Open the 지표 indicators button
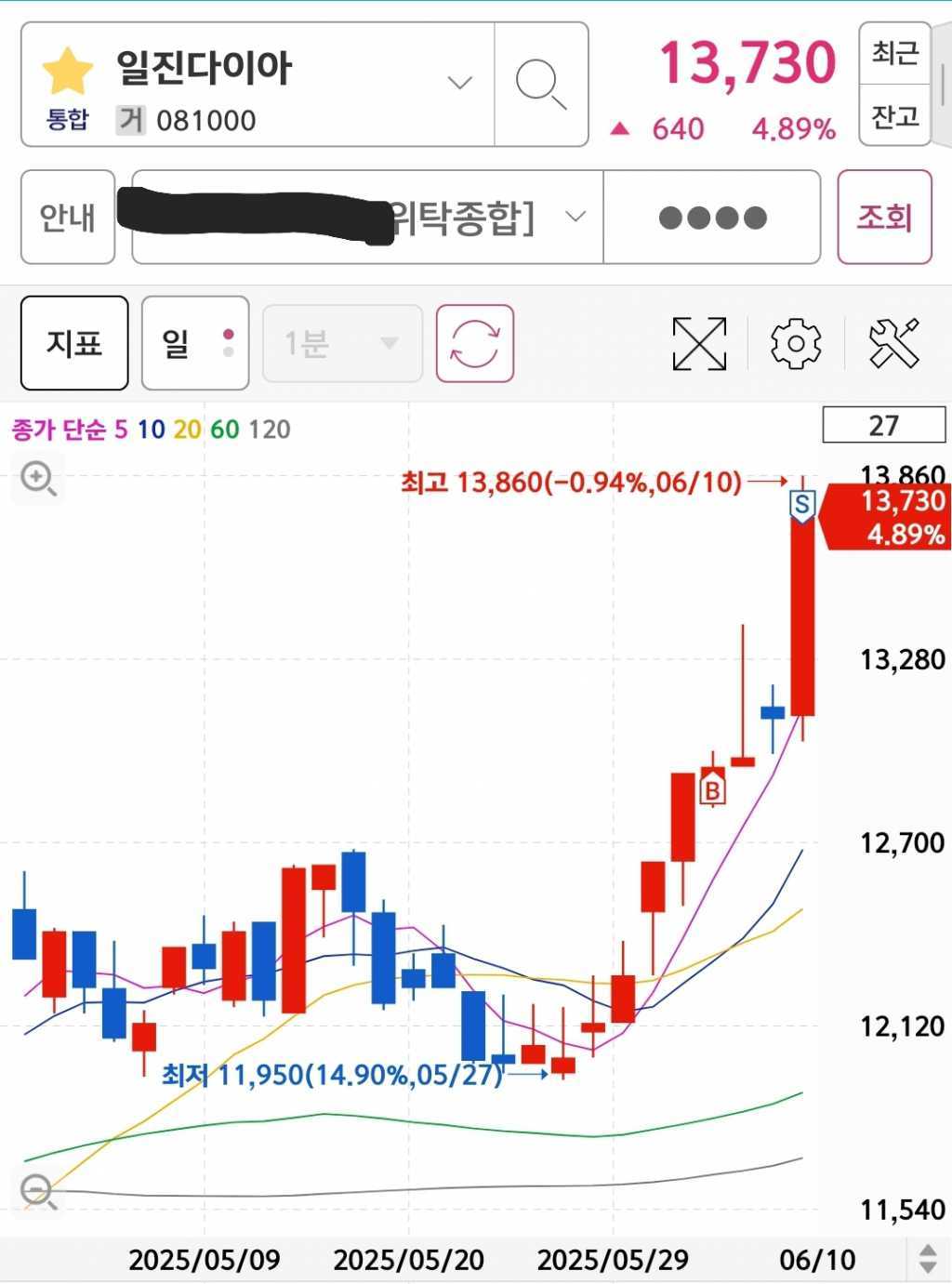This screenshot has height=1284, width=952. click(74, 343)
